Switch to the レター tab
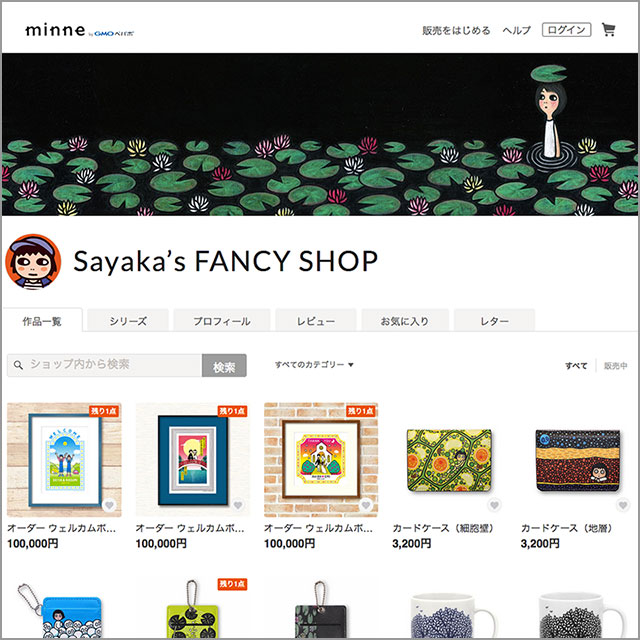Image resolution: width=640 pixels, height=640 pixels. coord(494,321)
